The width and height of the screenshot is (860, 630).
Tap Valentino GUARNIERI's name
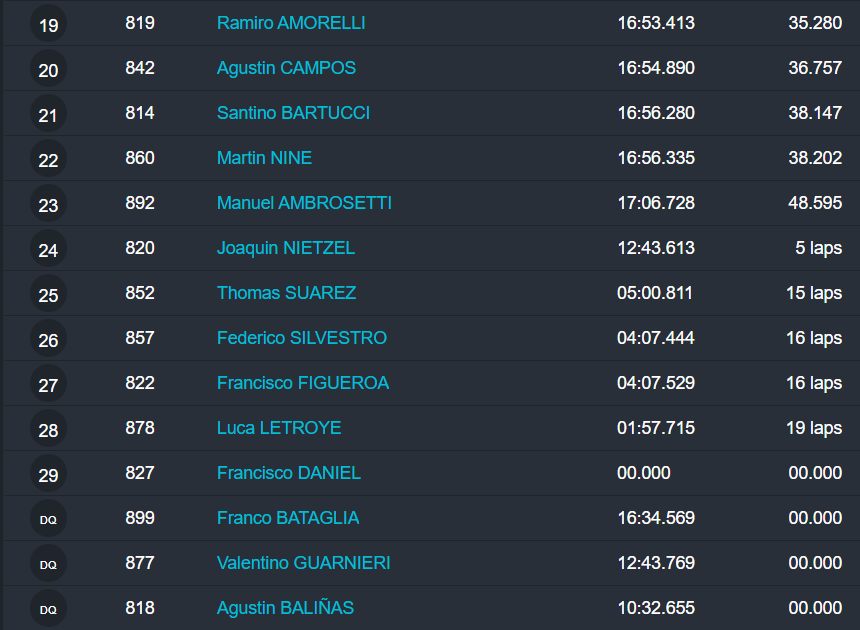[x=303, y=563]
